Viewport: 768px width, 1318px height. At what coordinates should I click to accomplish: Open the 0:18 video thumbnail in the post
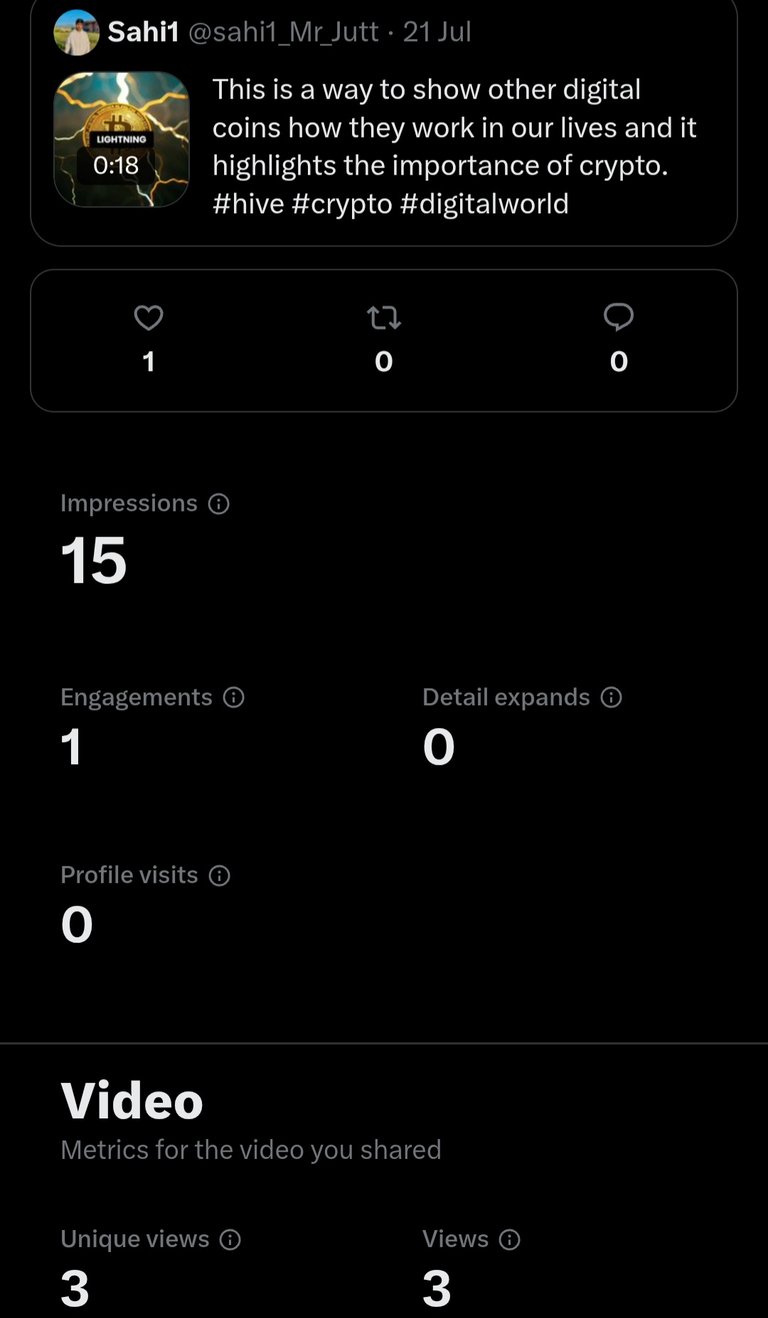(x=121, y=139)
